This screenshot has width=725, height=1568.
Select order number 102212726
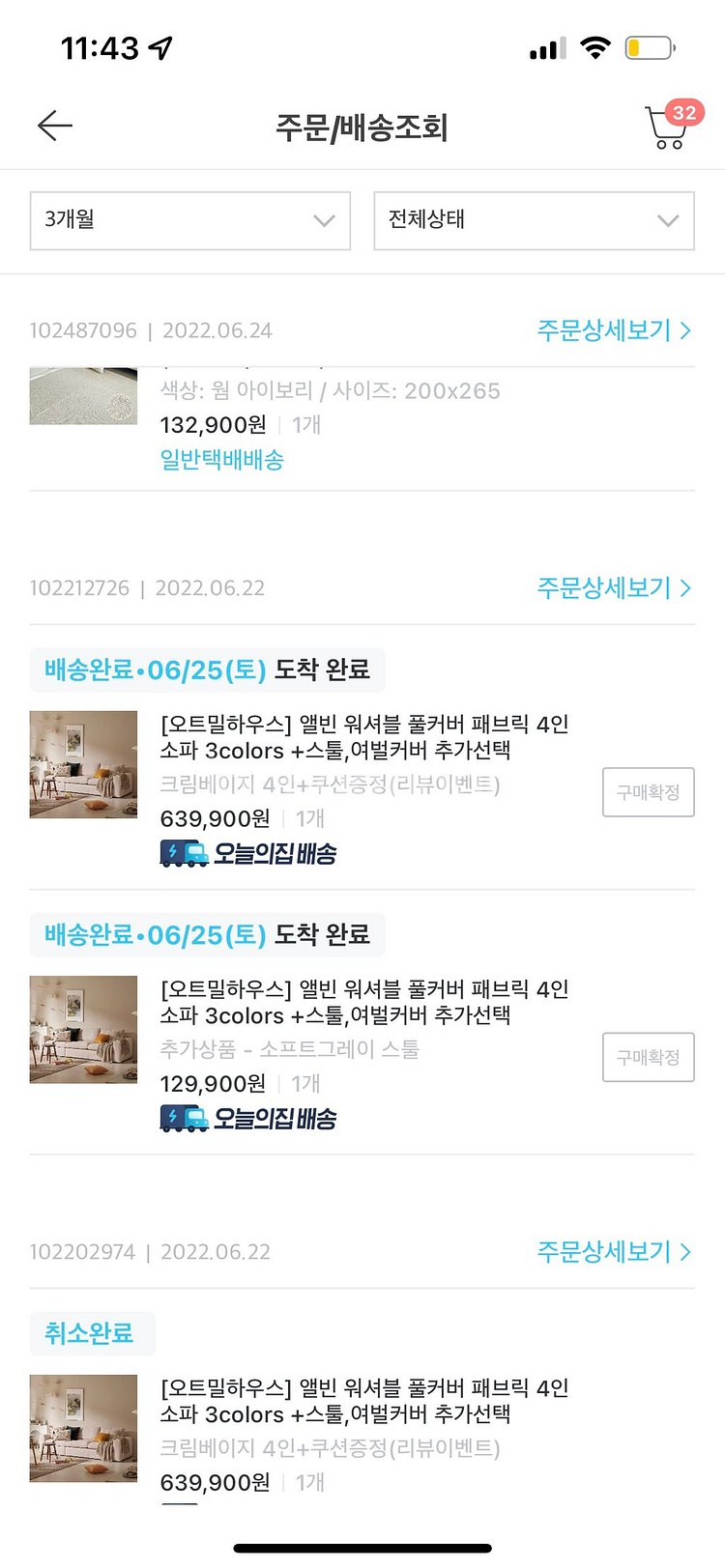tap(80, 587)
